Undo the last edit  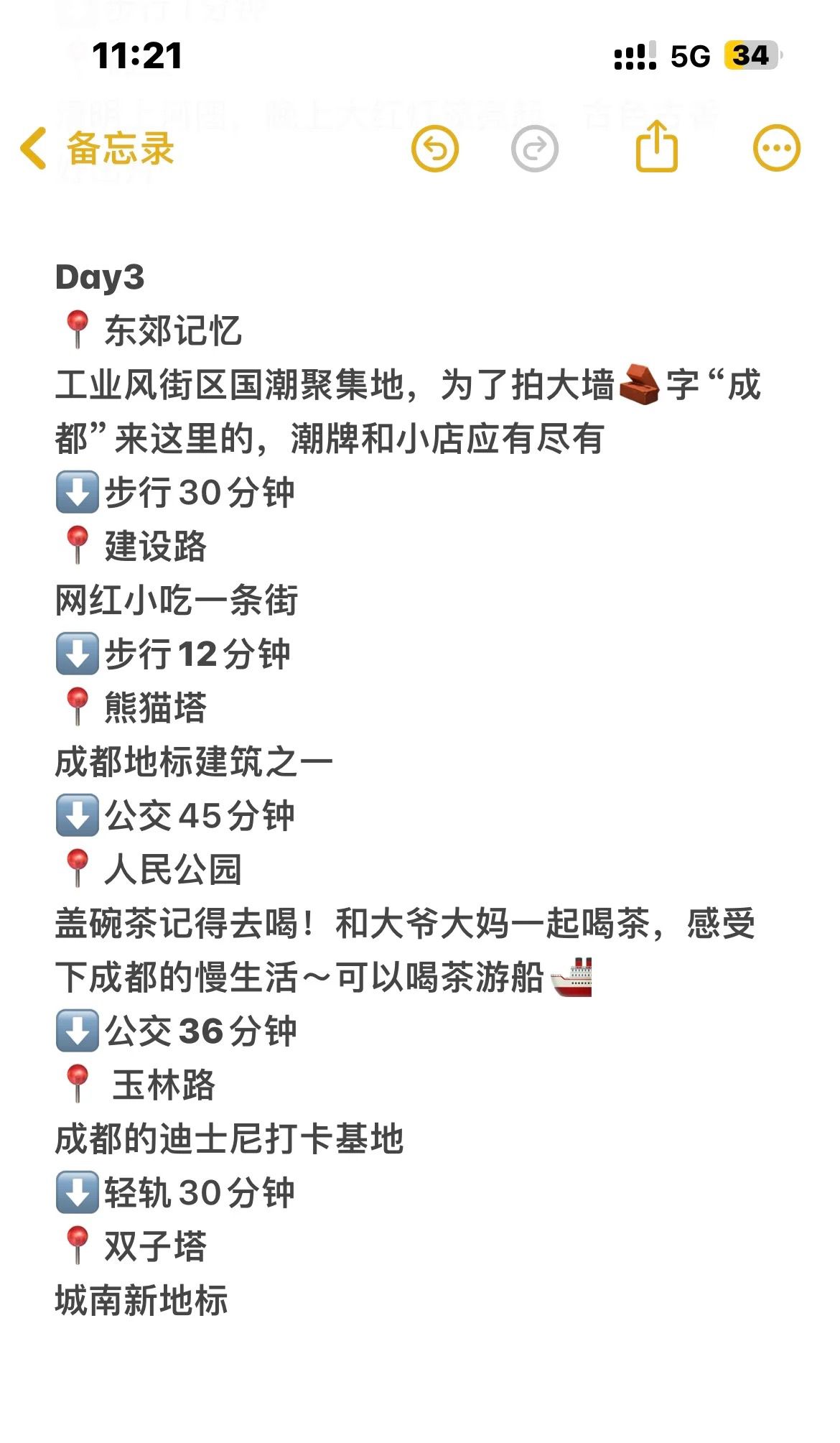pos(434,149)
